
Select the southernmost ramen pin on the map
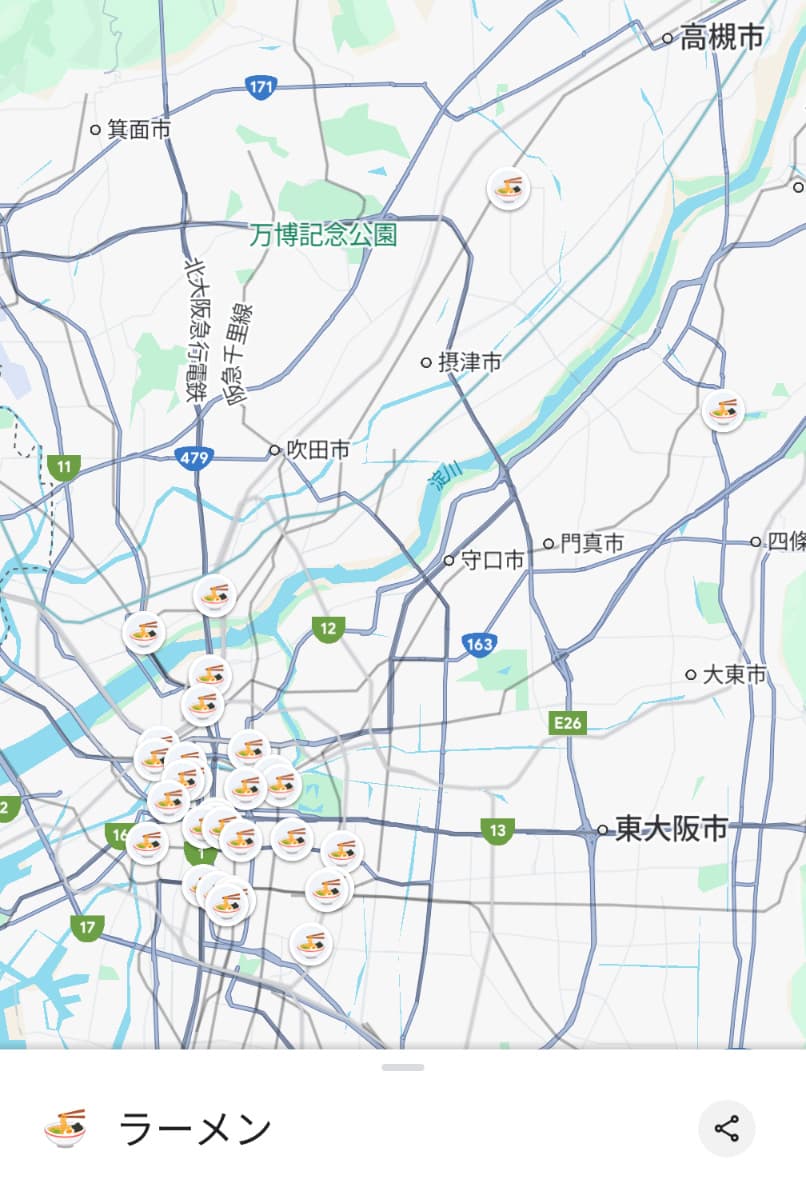pos(310,941)
